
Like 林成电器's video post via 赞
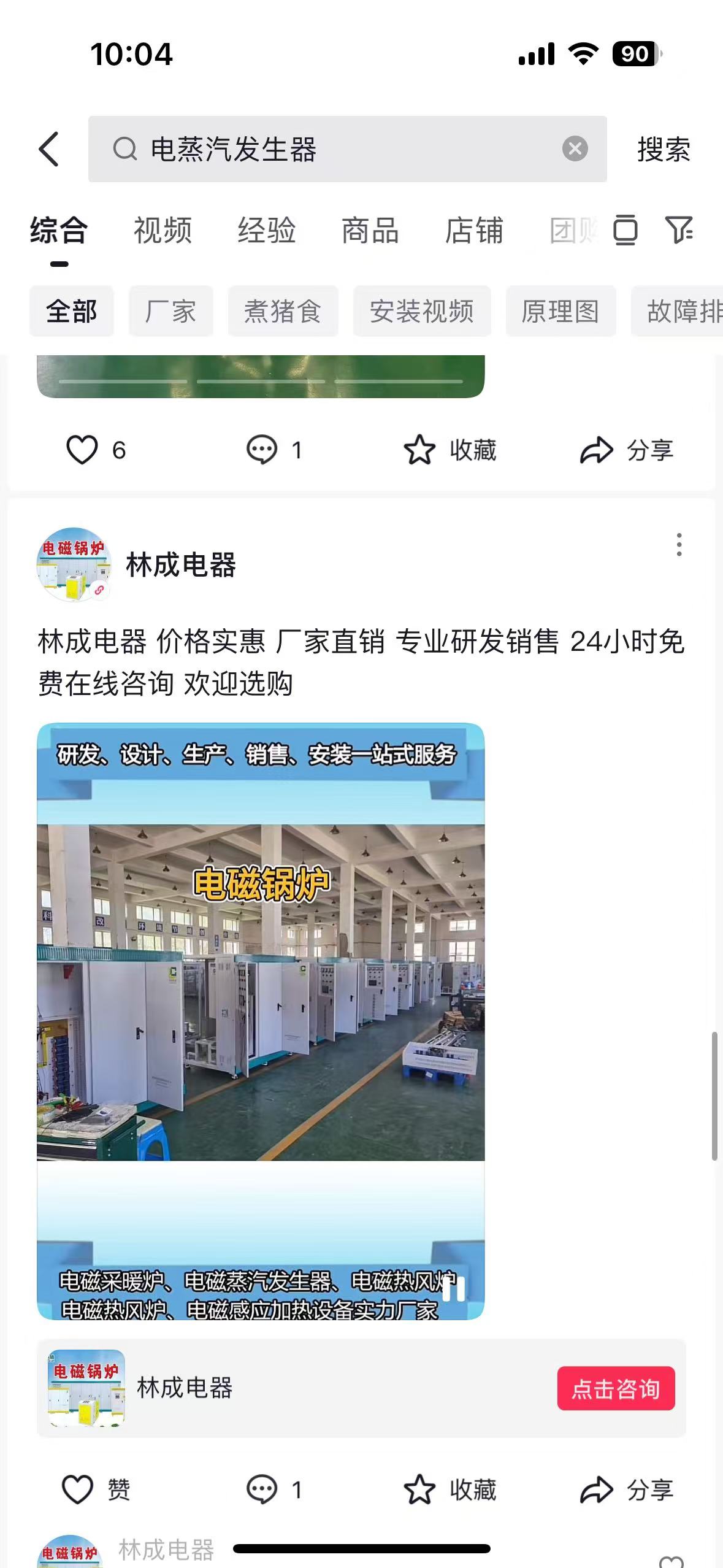click(78, 1489)
